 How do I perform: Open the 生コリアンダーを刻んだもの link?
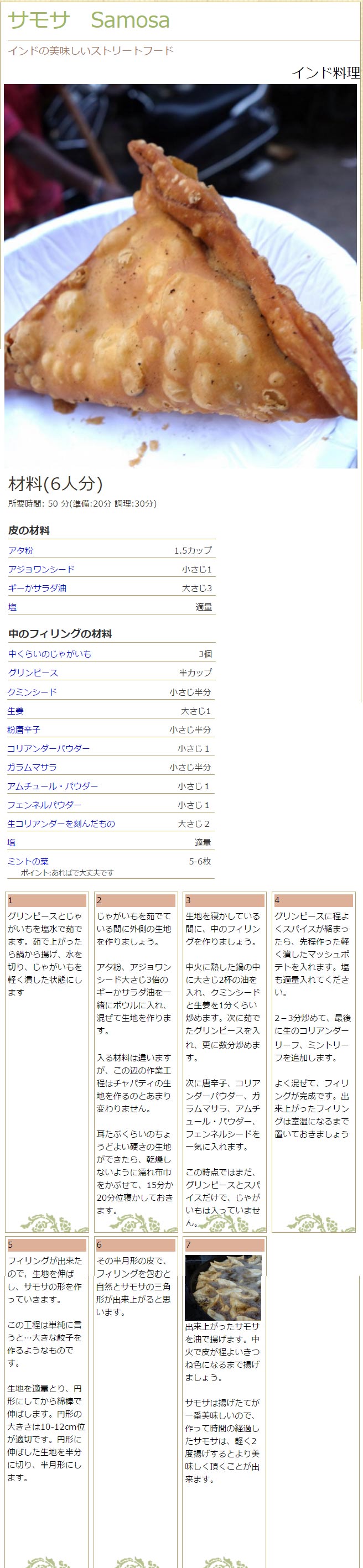coord(61,824)
